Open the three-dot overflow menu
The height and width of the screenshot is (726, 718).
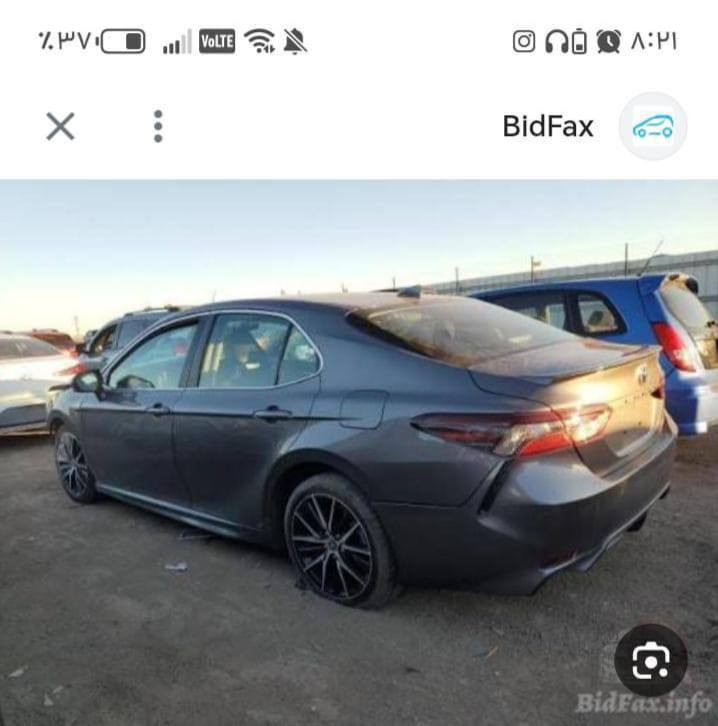click(157, 126)
